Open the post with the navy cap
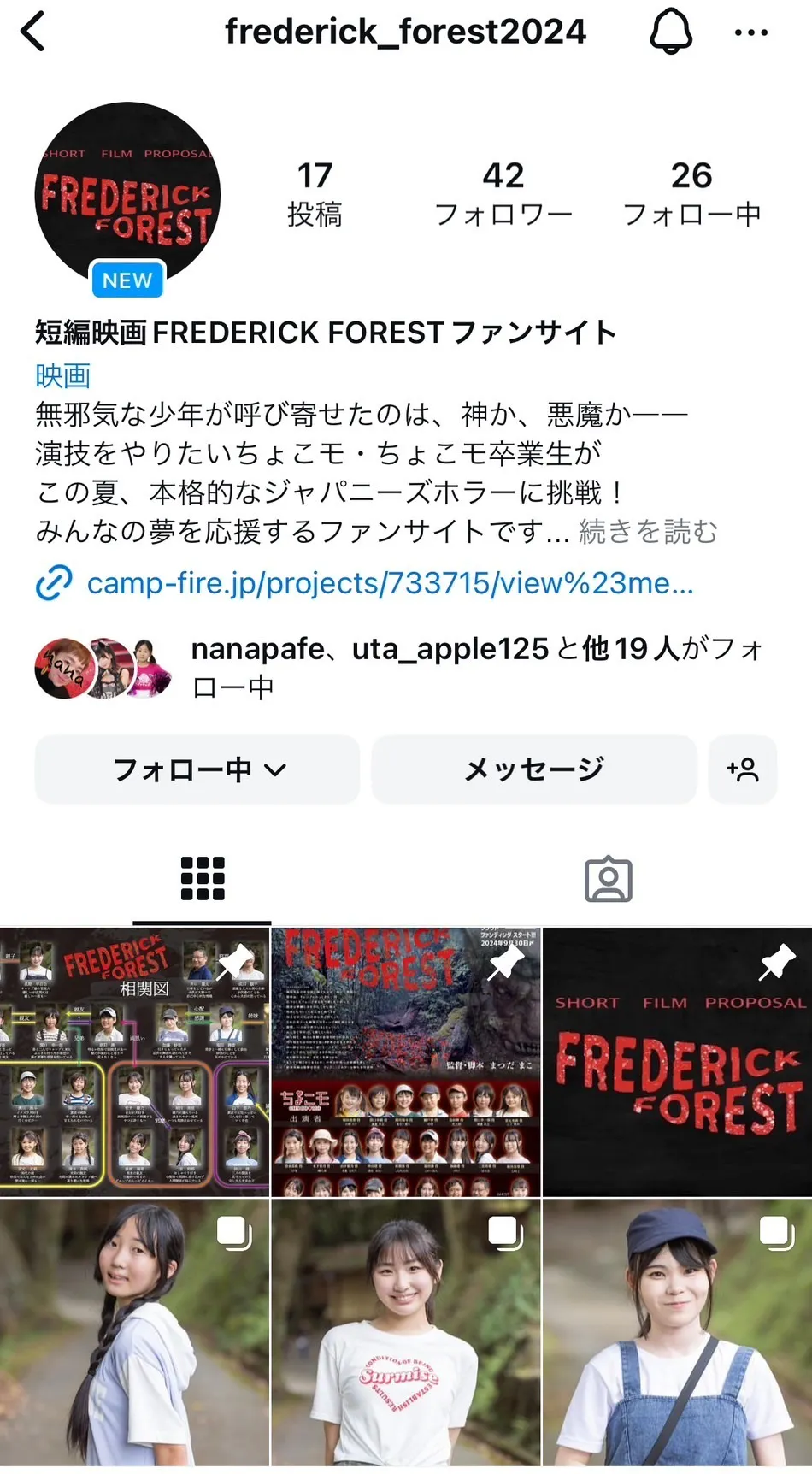 [x=677, y=1334]
